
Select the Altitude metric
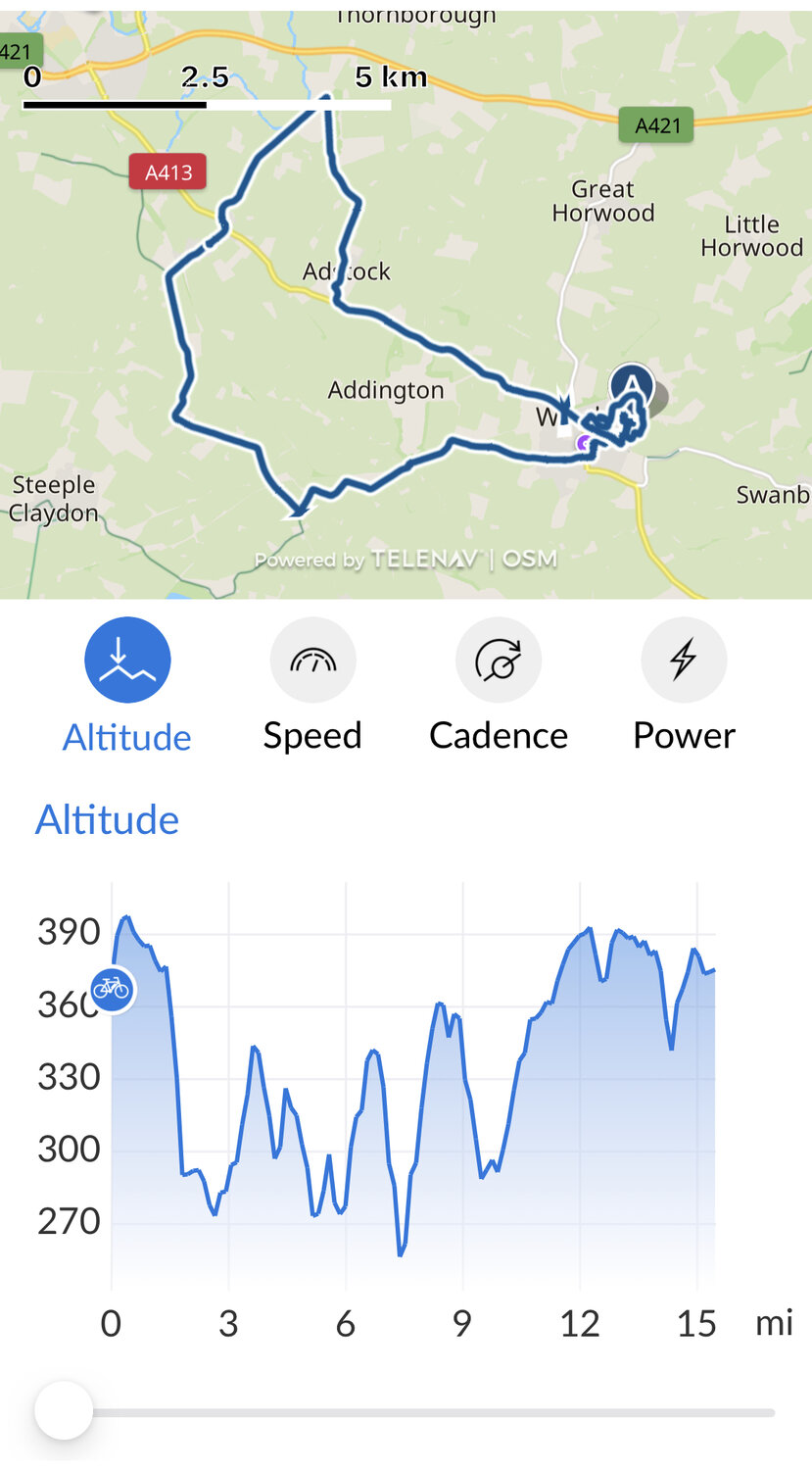pyautogui.click(x=127, y=661)
